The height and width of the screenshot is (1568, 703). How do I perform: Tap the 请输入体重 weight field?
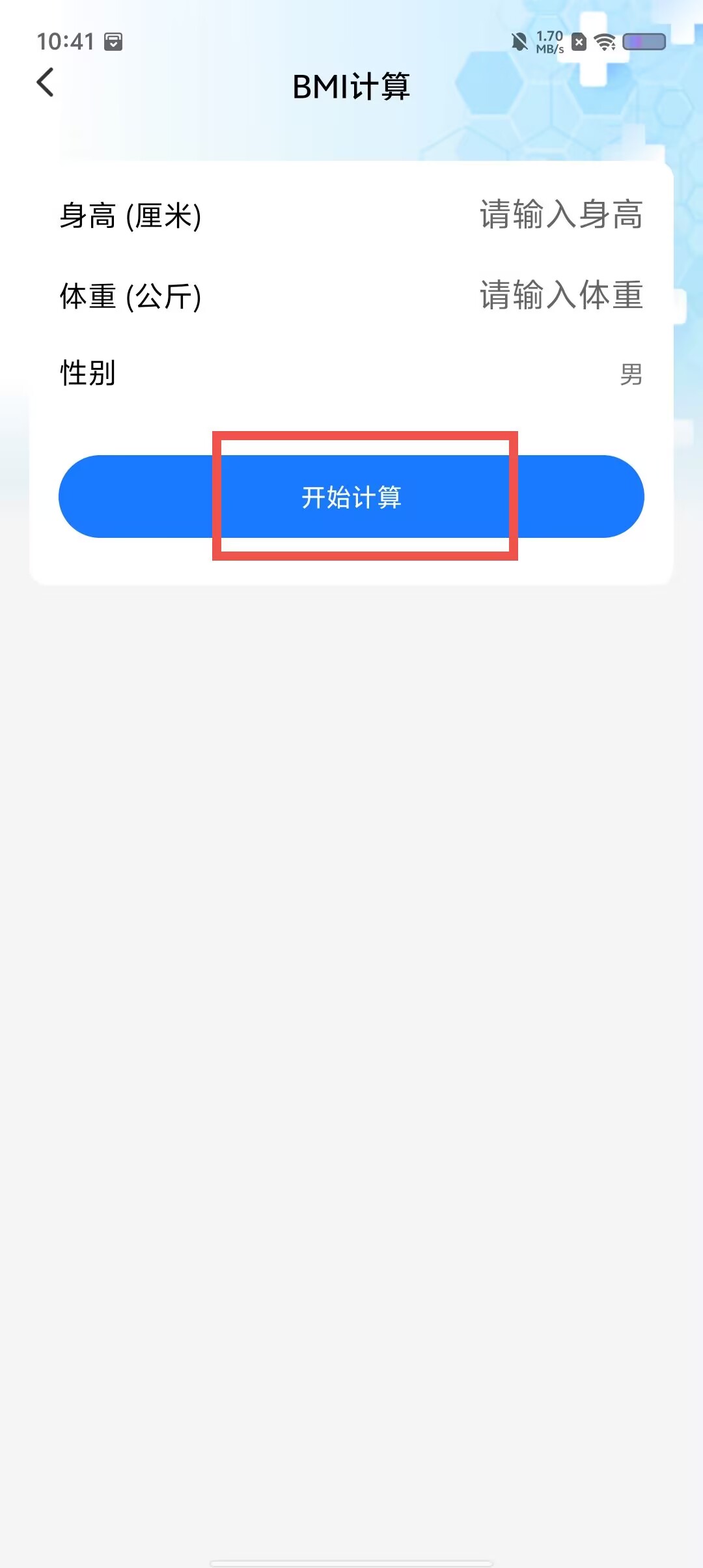[x=561, y=295]
